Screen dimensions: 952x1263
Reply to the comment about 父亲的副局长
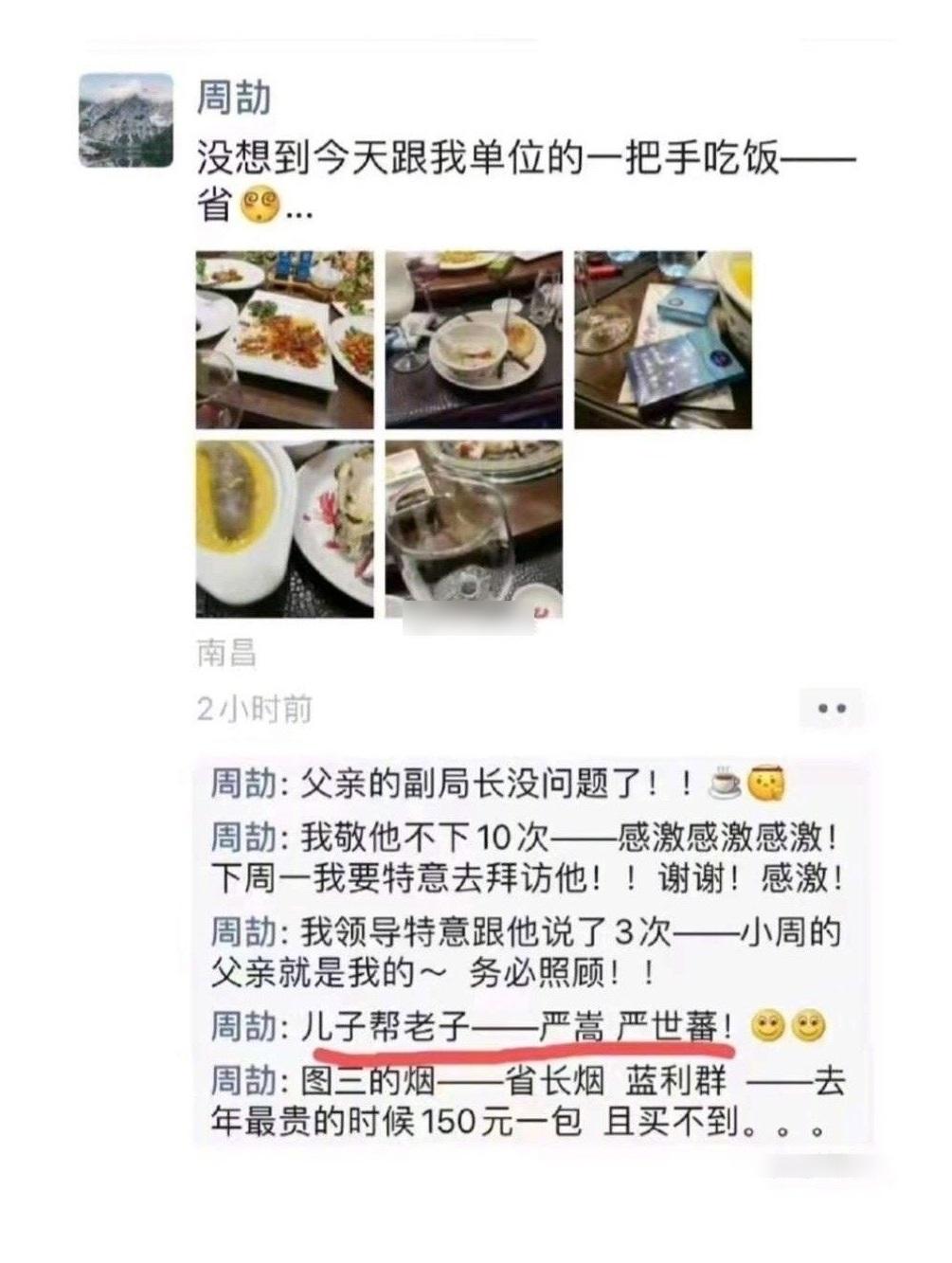point(474,785)
